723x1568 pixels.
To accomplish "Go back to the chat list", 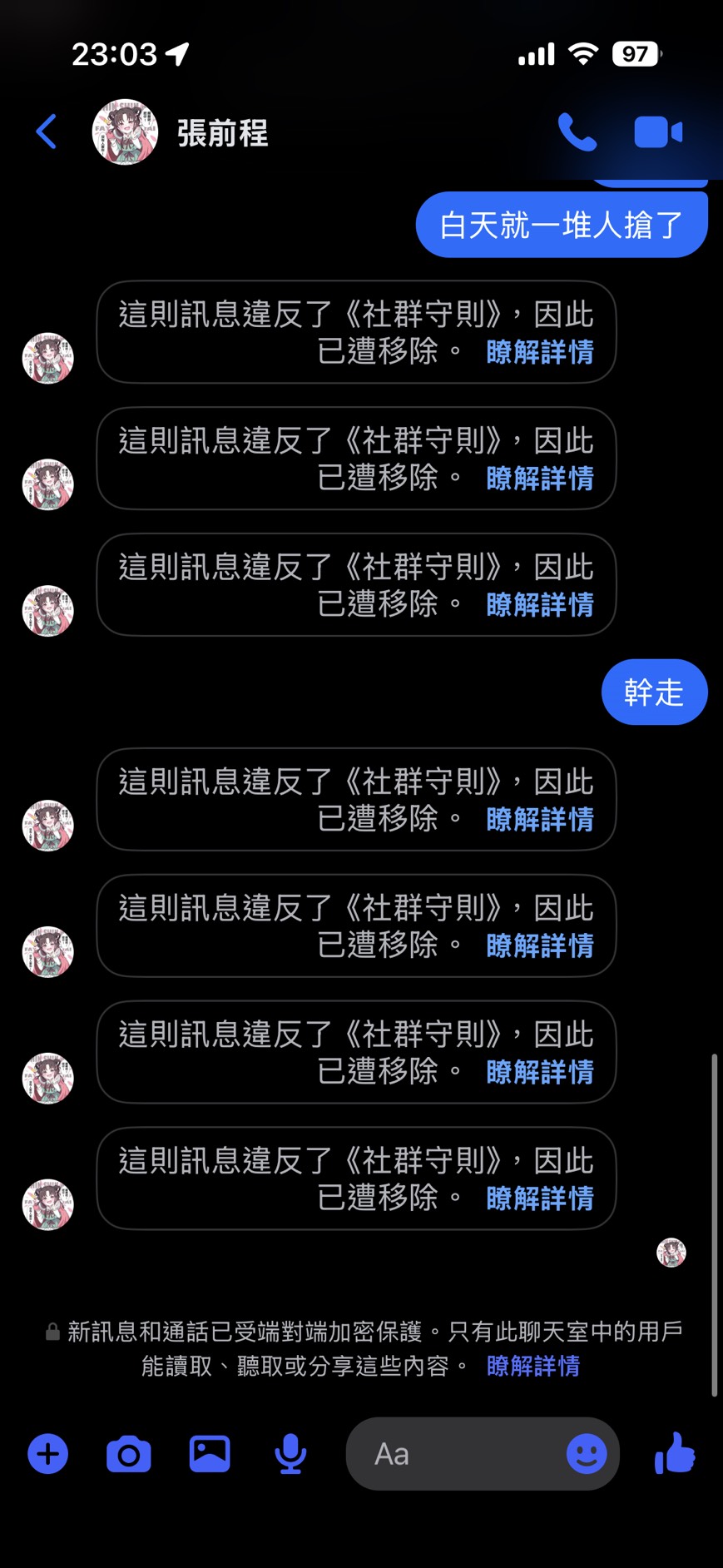I will click(47, 131).
